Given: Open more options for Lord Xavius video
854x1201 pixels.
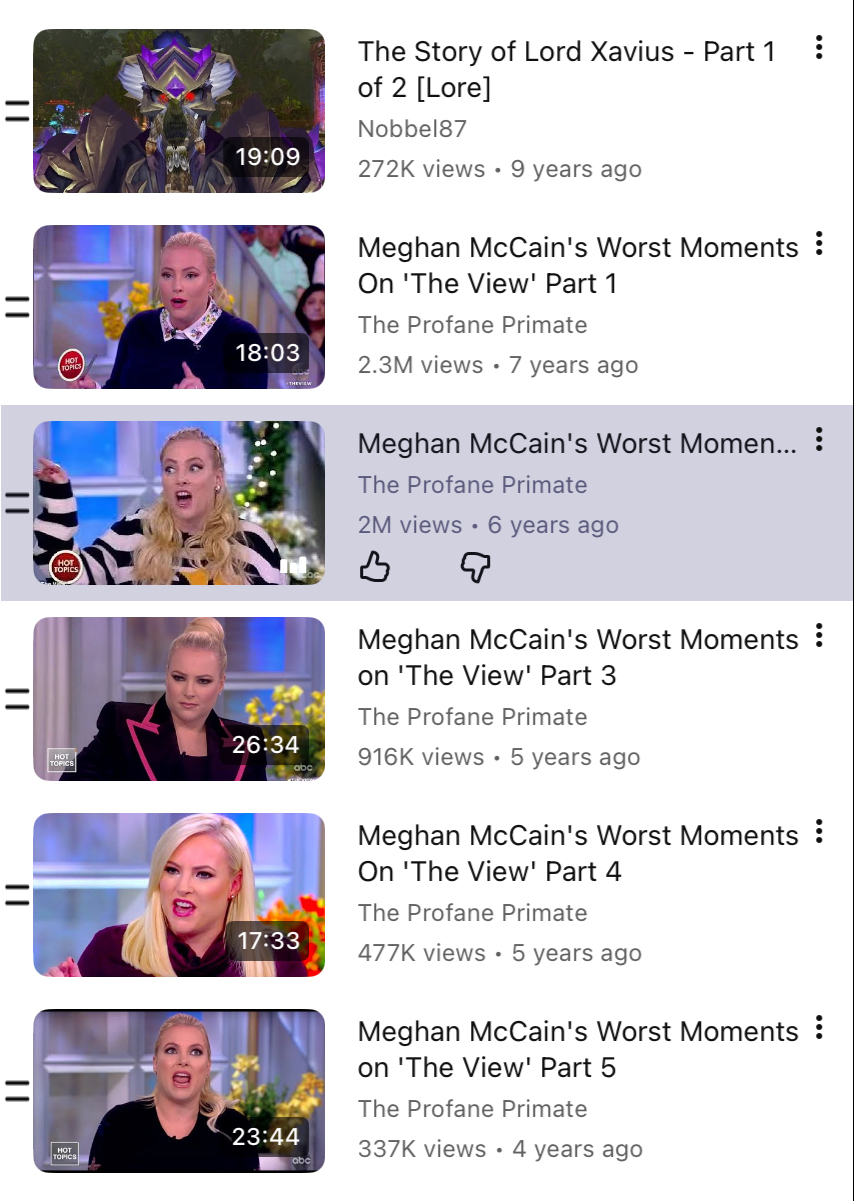Looking at the screenshot, I should 819,47.
